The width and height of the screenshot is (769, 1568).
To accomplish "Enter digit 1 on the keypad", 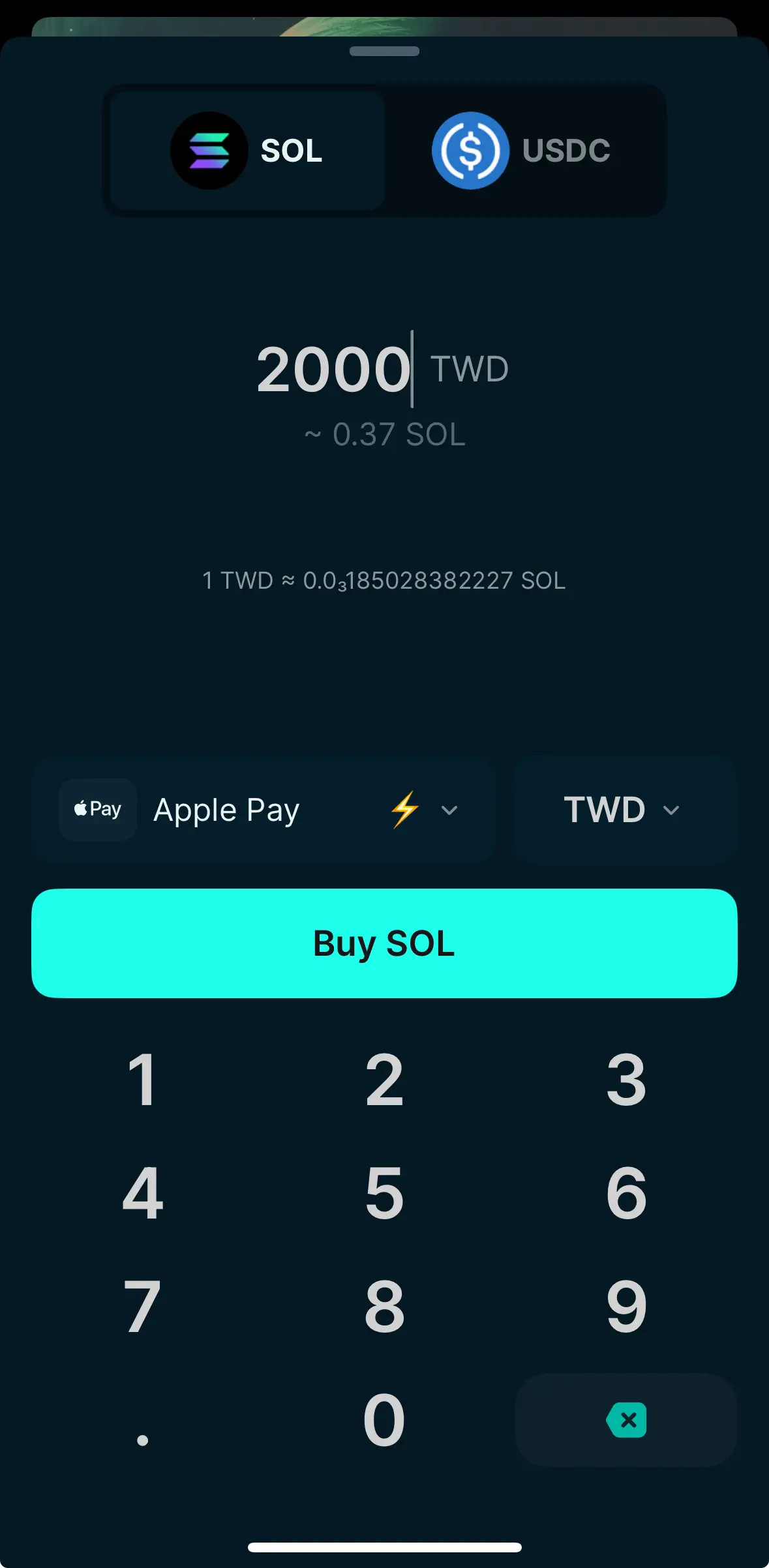I will pyautogui.click(x=143, y=1080).
